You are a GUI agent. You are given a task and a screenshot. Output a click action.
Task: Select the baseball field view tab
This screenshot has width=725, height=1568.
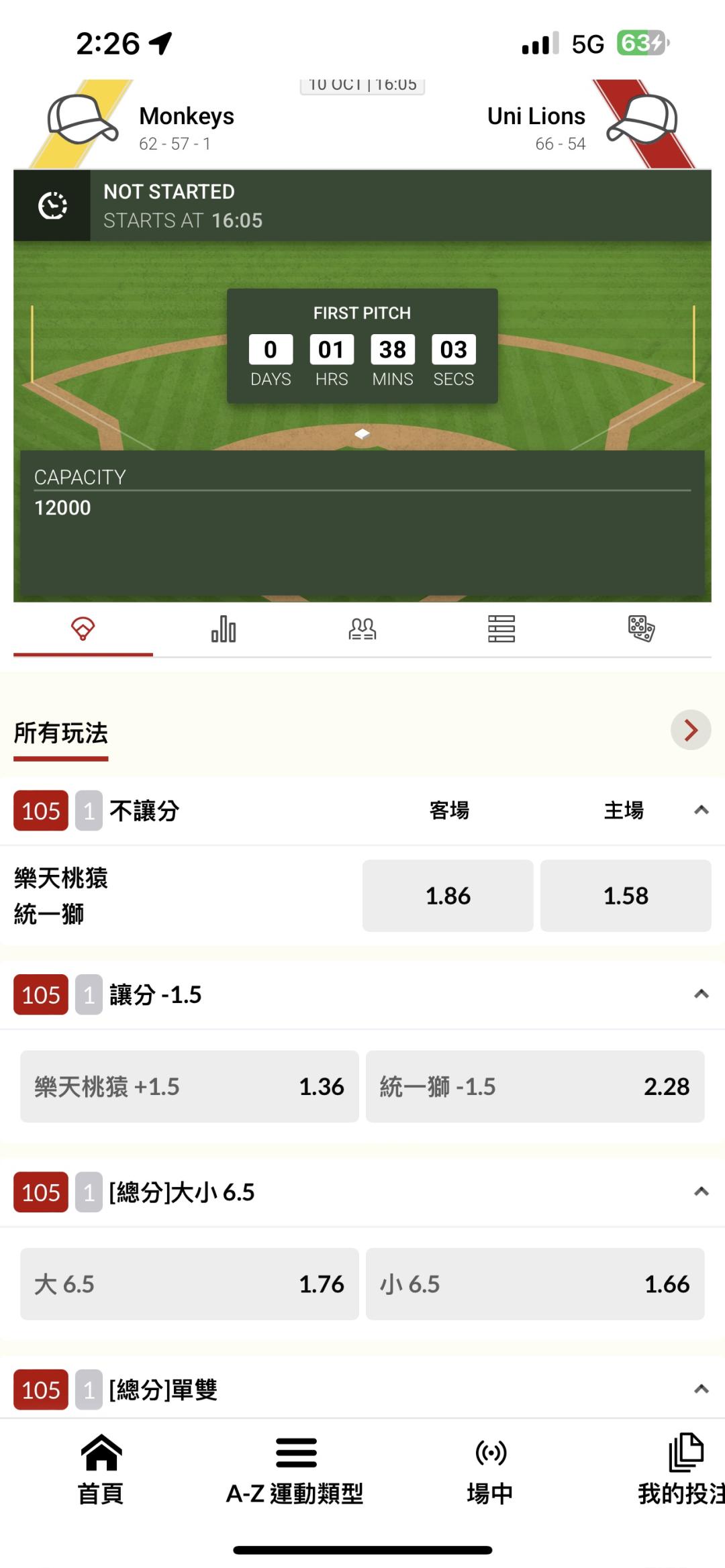83,629
